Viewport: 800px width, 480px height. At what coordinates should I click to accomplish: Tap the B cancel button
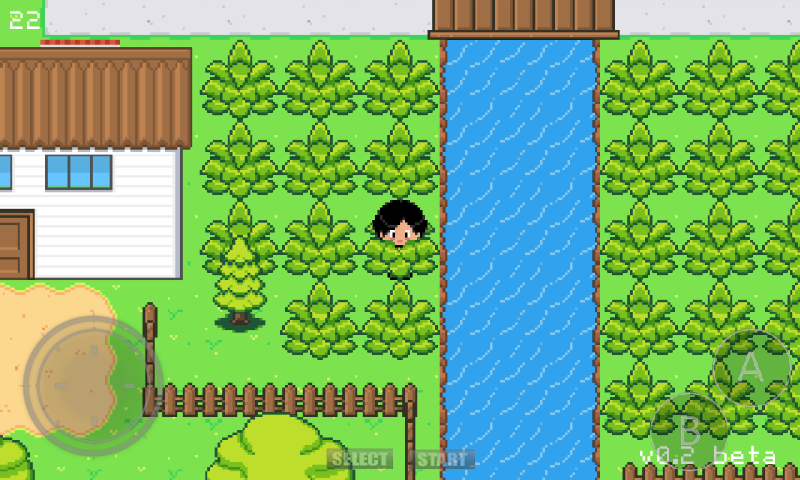point(689,432)
